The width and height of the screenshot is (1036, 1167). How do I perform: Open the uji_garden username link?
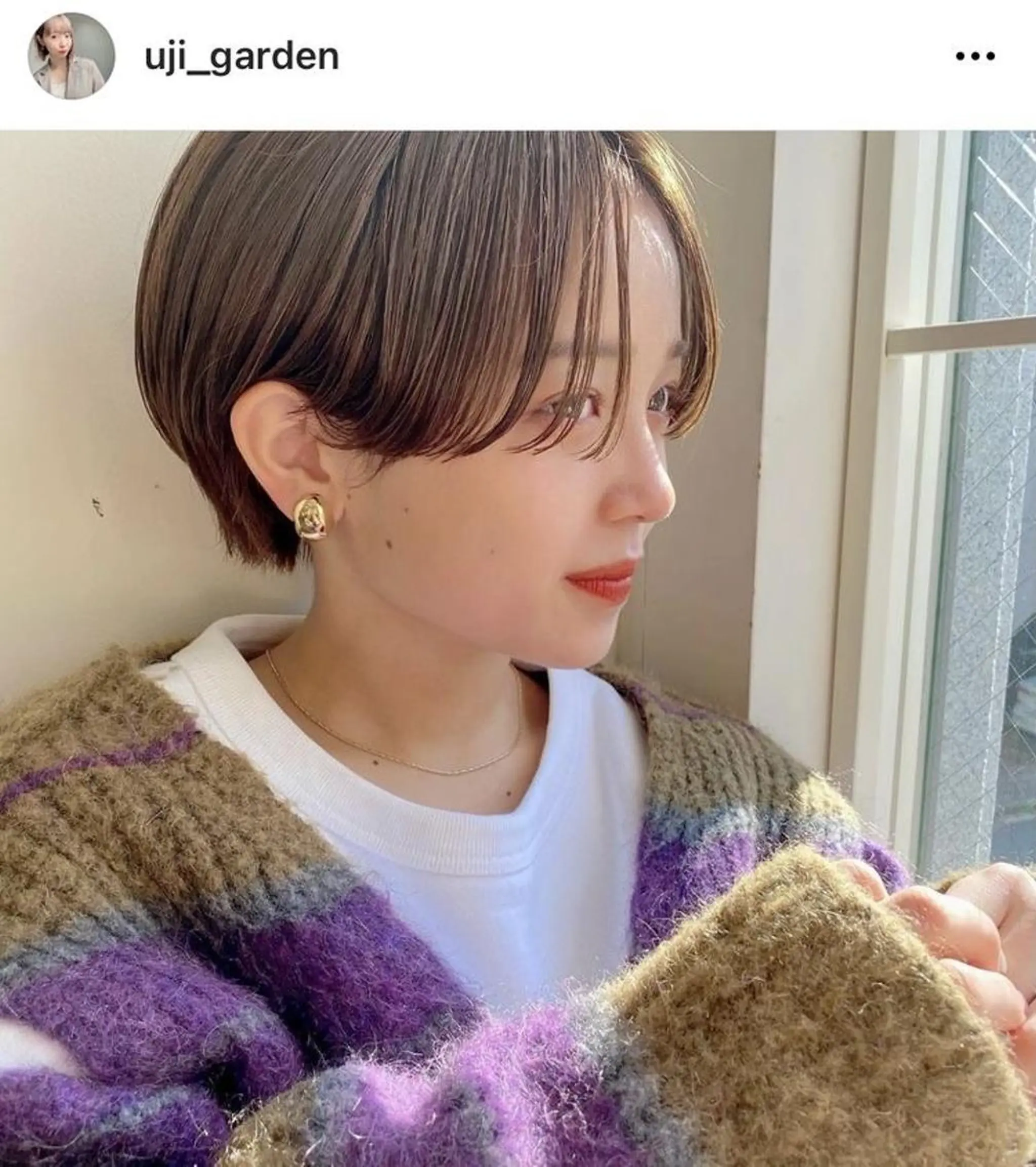point(241,57)
